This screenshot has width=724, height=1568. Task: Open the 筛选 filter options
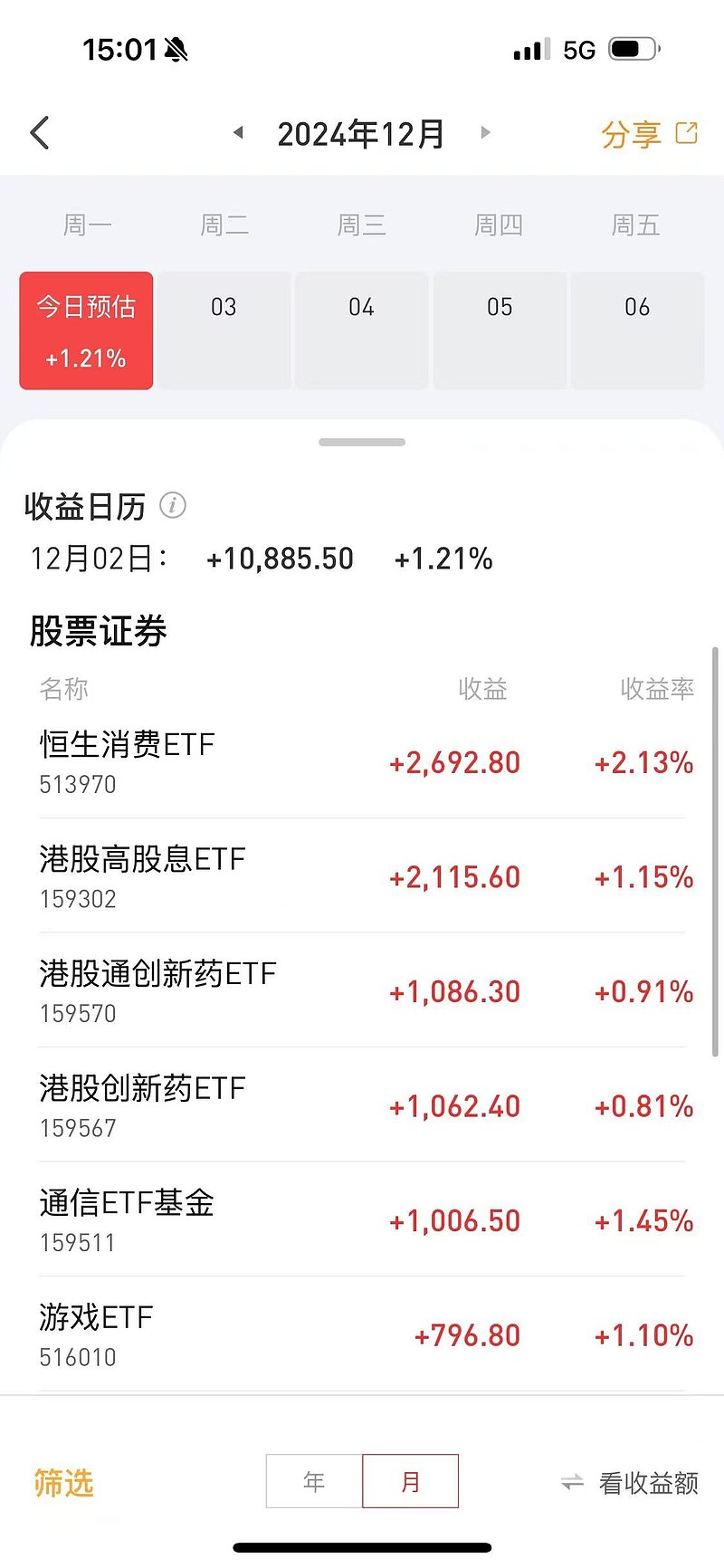[63, 1483]
